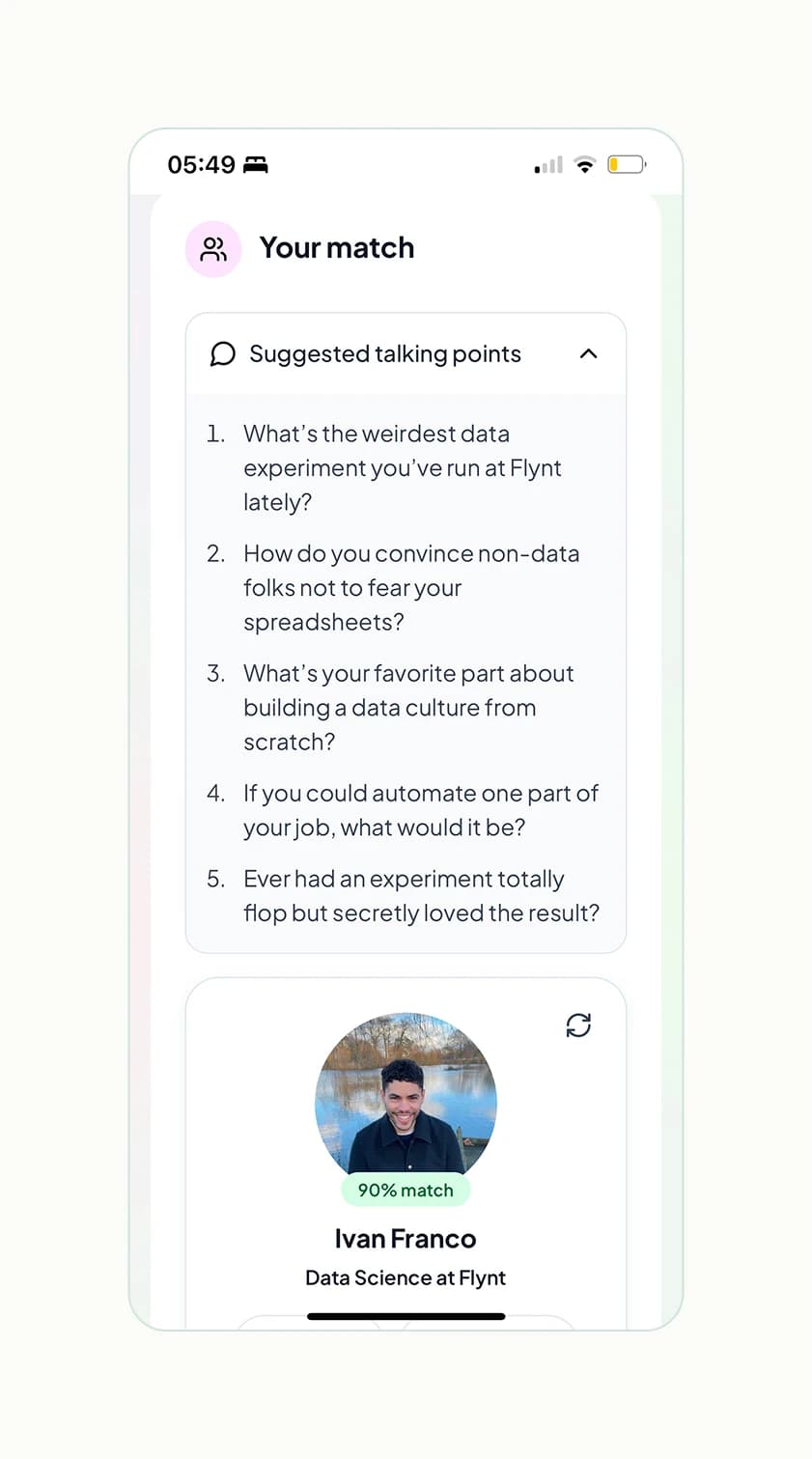Click the clock showing 05:49

coord(203,164)
